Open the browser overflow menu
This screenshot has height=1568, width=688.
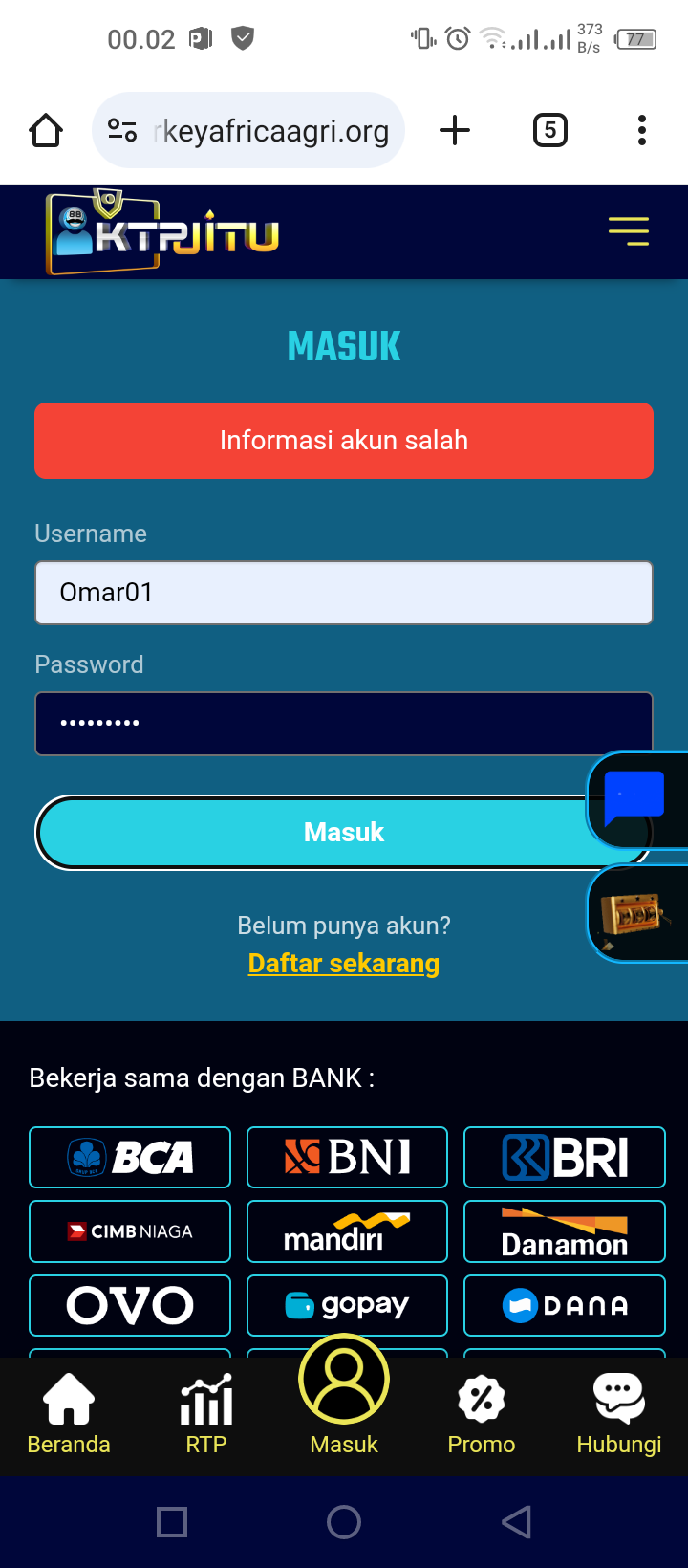pos(642,130)
